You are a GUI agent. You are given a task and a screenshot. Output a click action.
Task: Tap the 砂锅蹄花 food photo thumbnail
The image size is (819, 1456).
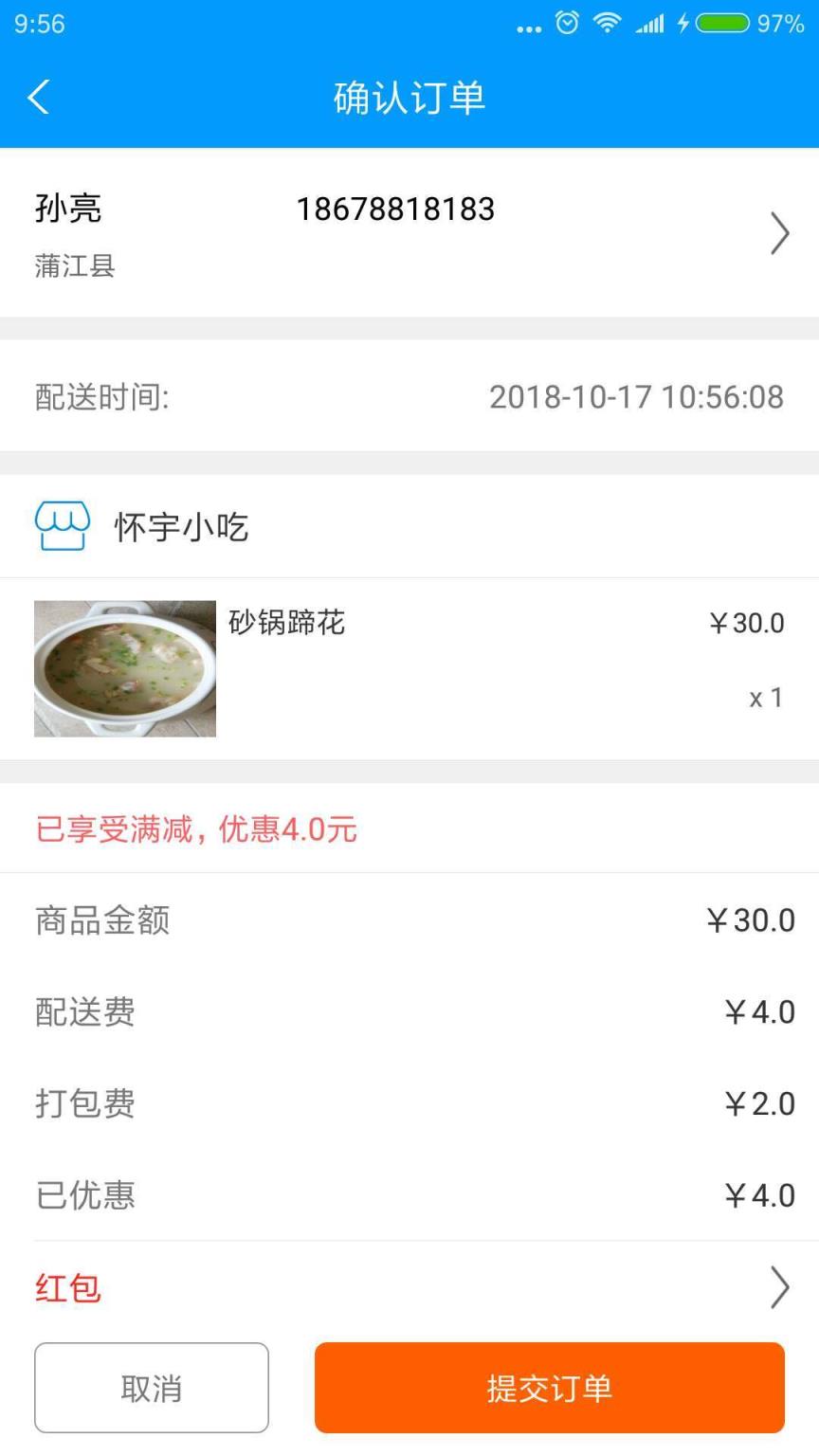124,668
